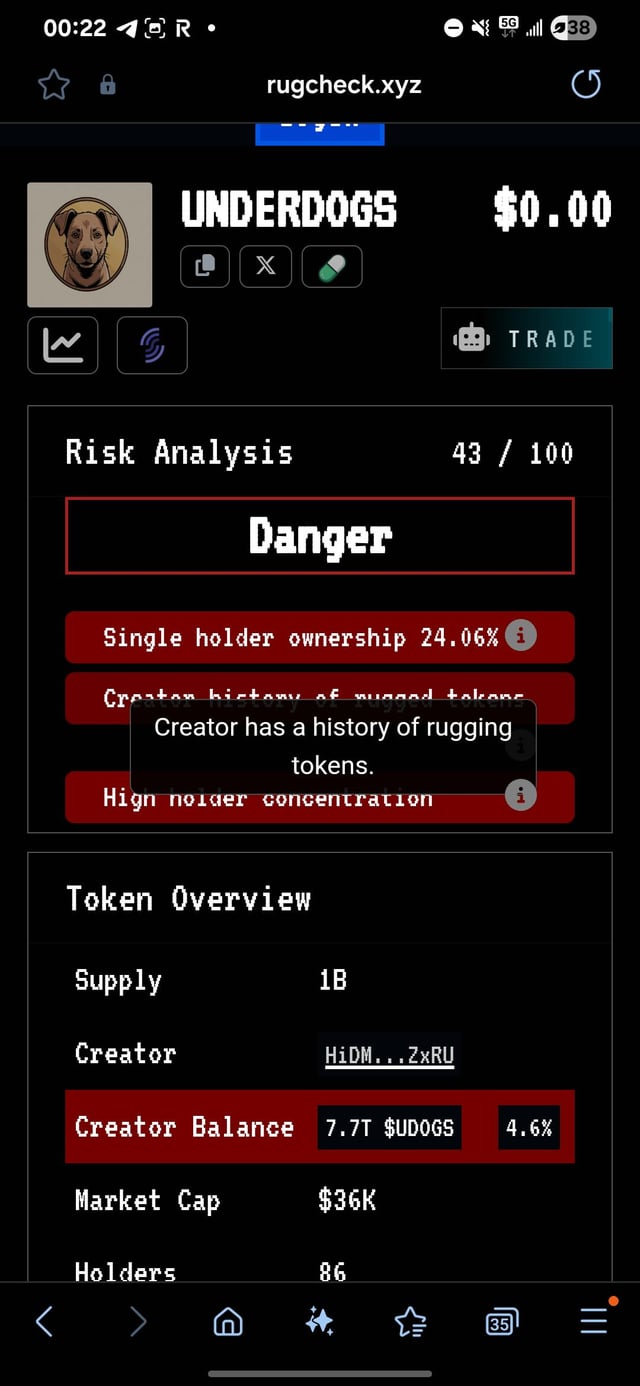Copy the UNDERDOGS token address
The width and height of the screenshot is (640, 1386).
click(x=205, y=266)
